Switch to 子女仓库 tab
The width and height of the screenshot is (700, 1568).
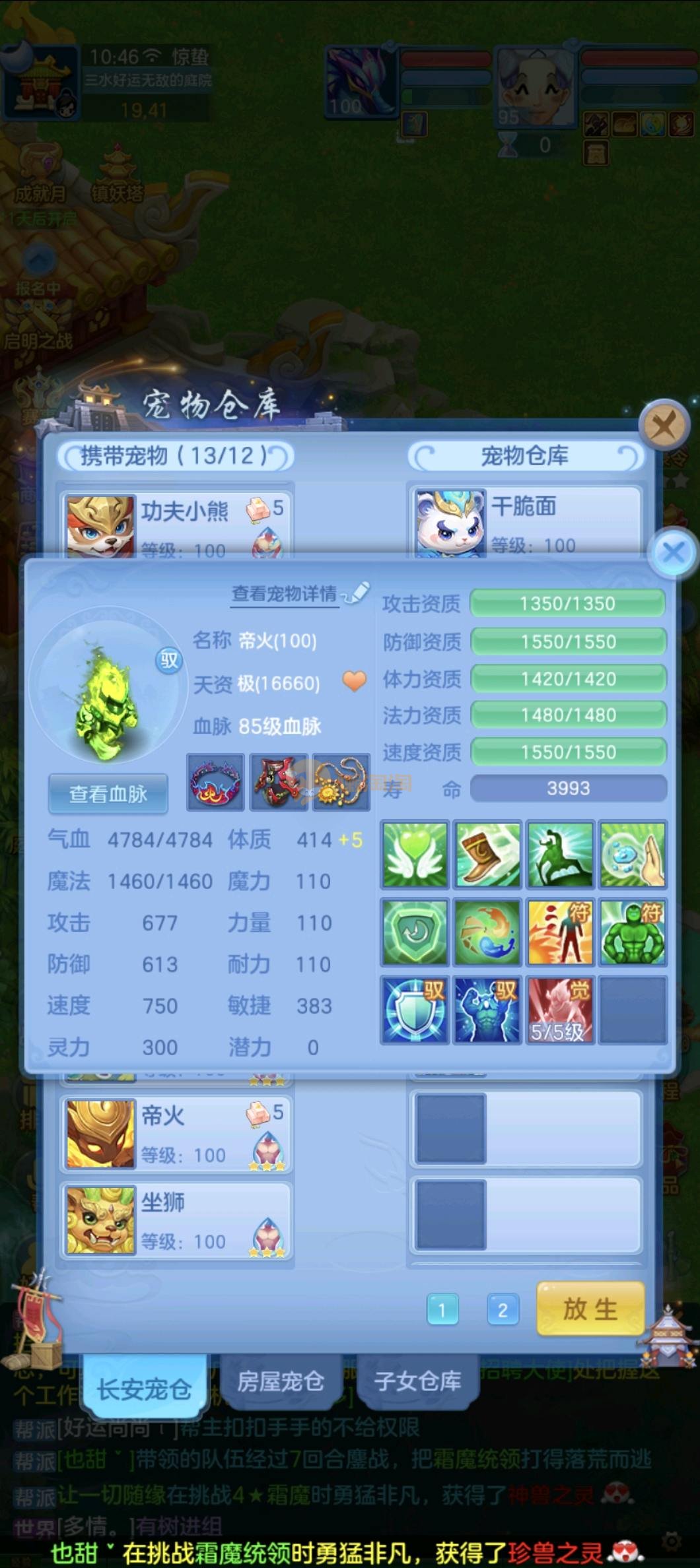417,1381
